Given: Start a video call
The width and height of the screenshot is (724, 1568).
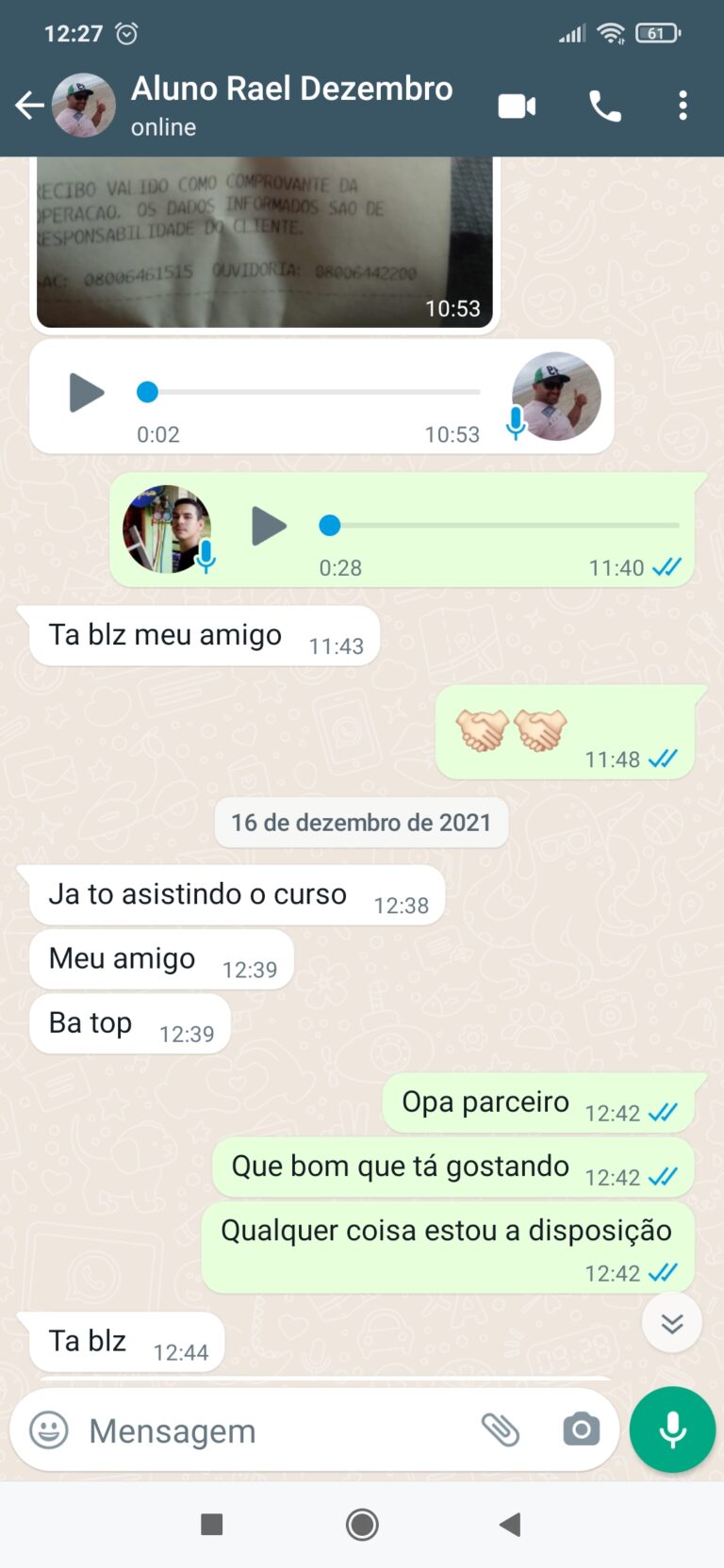Looking at the screenshot, I should [x=517, y=106].
